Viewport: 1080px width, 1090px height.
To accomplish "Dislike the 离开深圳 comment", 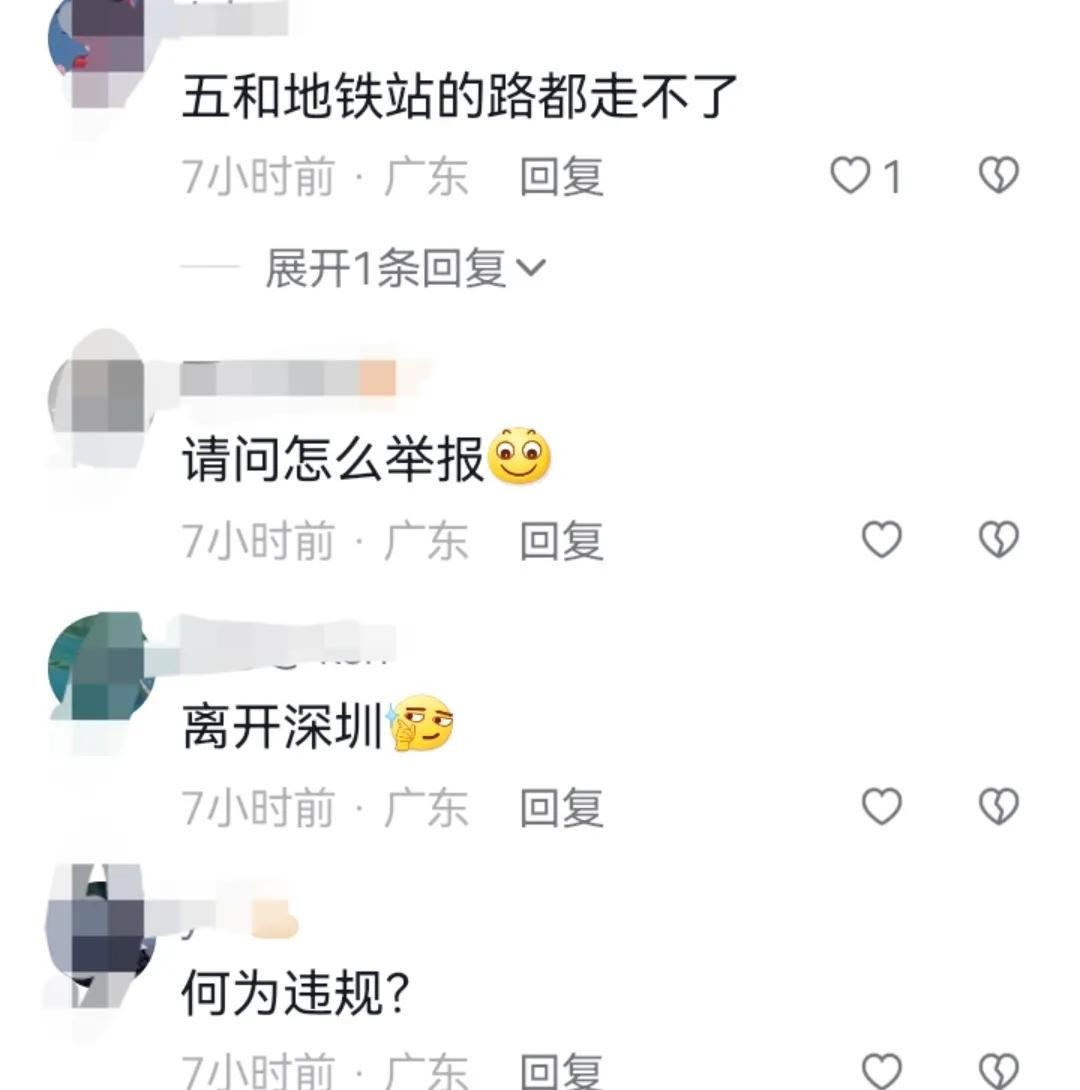I will (x=997, y=806).
